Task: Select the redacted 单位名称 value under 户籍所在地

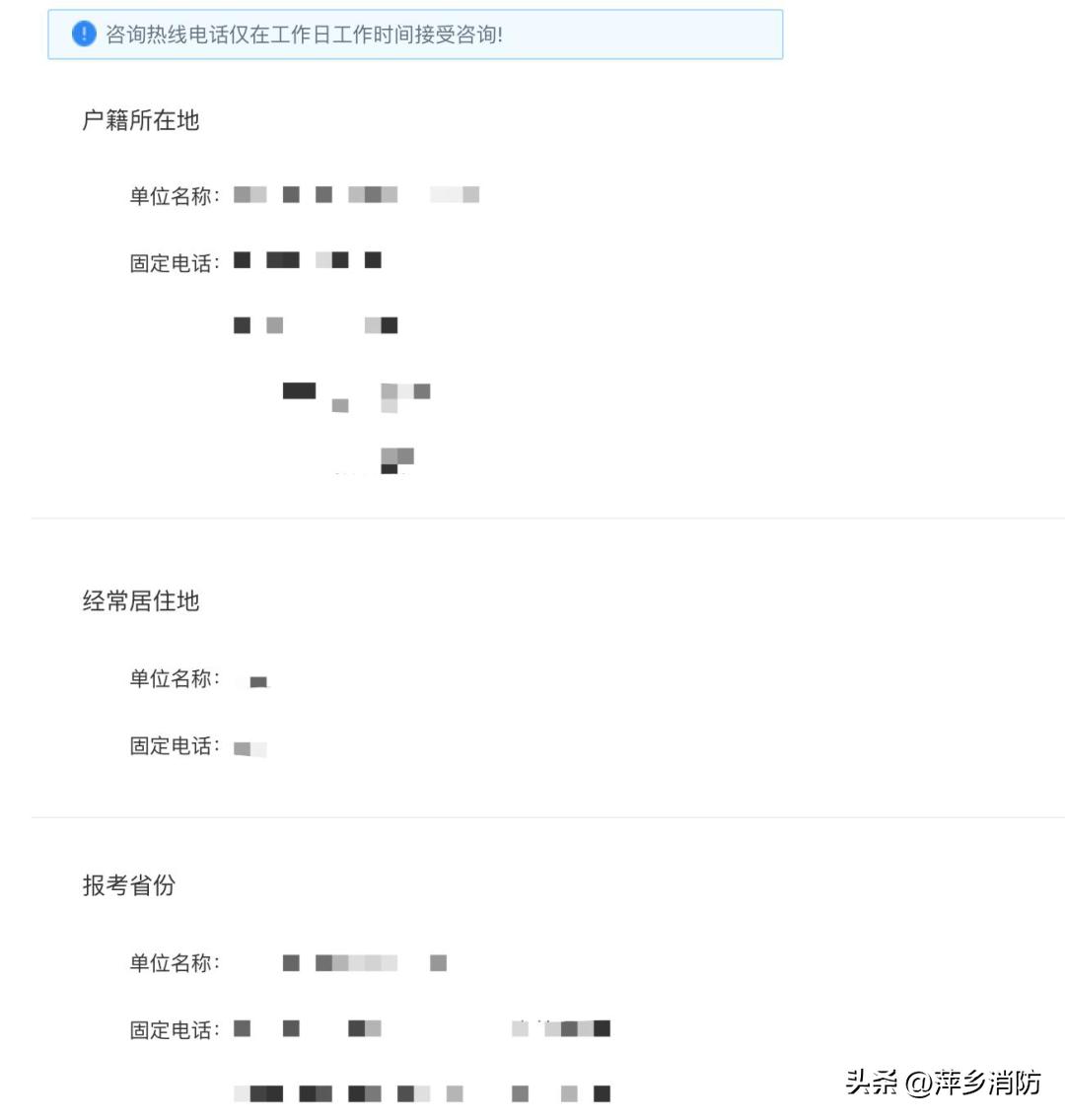Action: (x=355, y=194)
